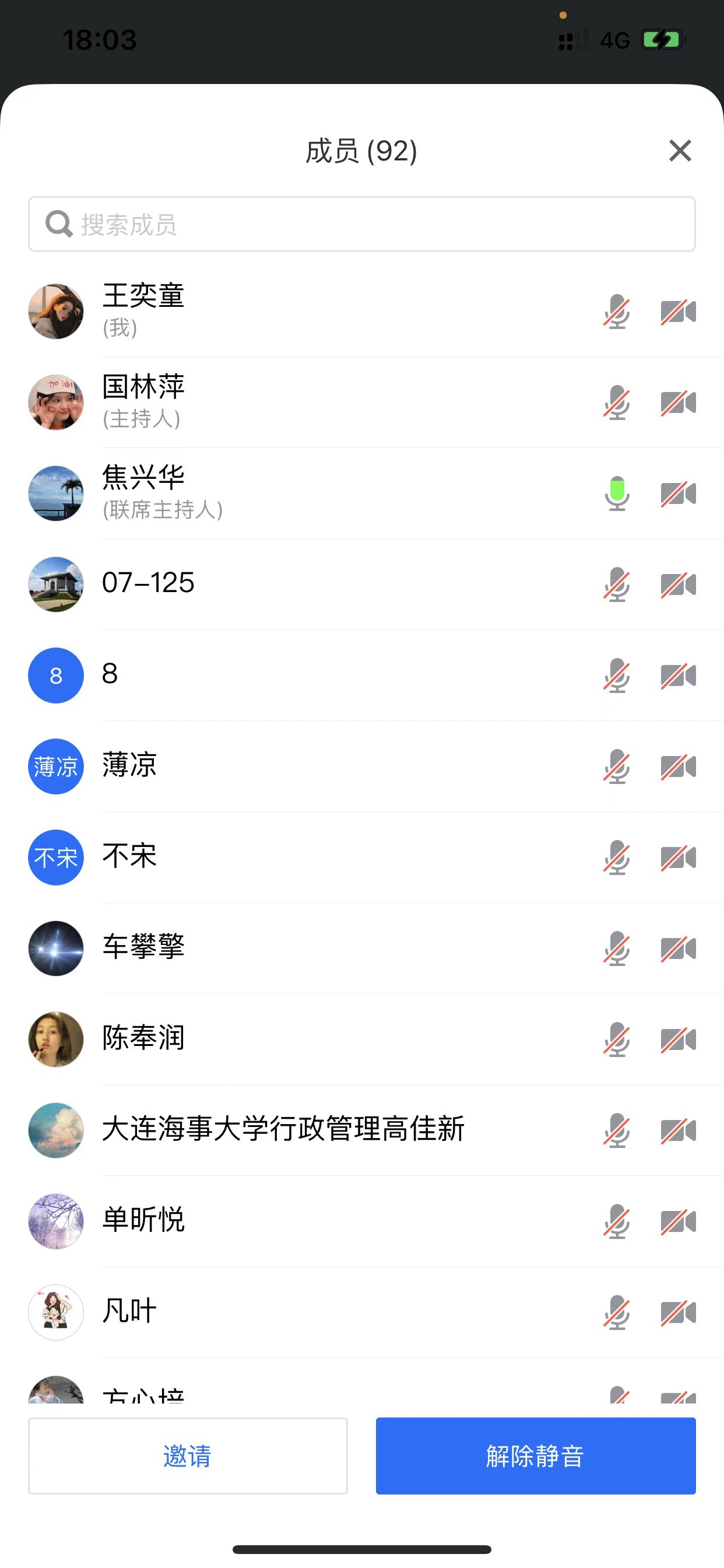Tap the green microphone beside 焦兴华
This screenshot has width=724, height=1568.
[616, 493]
